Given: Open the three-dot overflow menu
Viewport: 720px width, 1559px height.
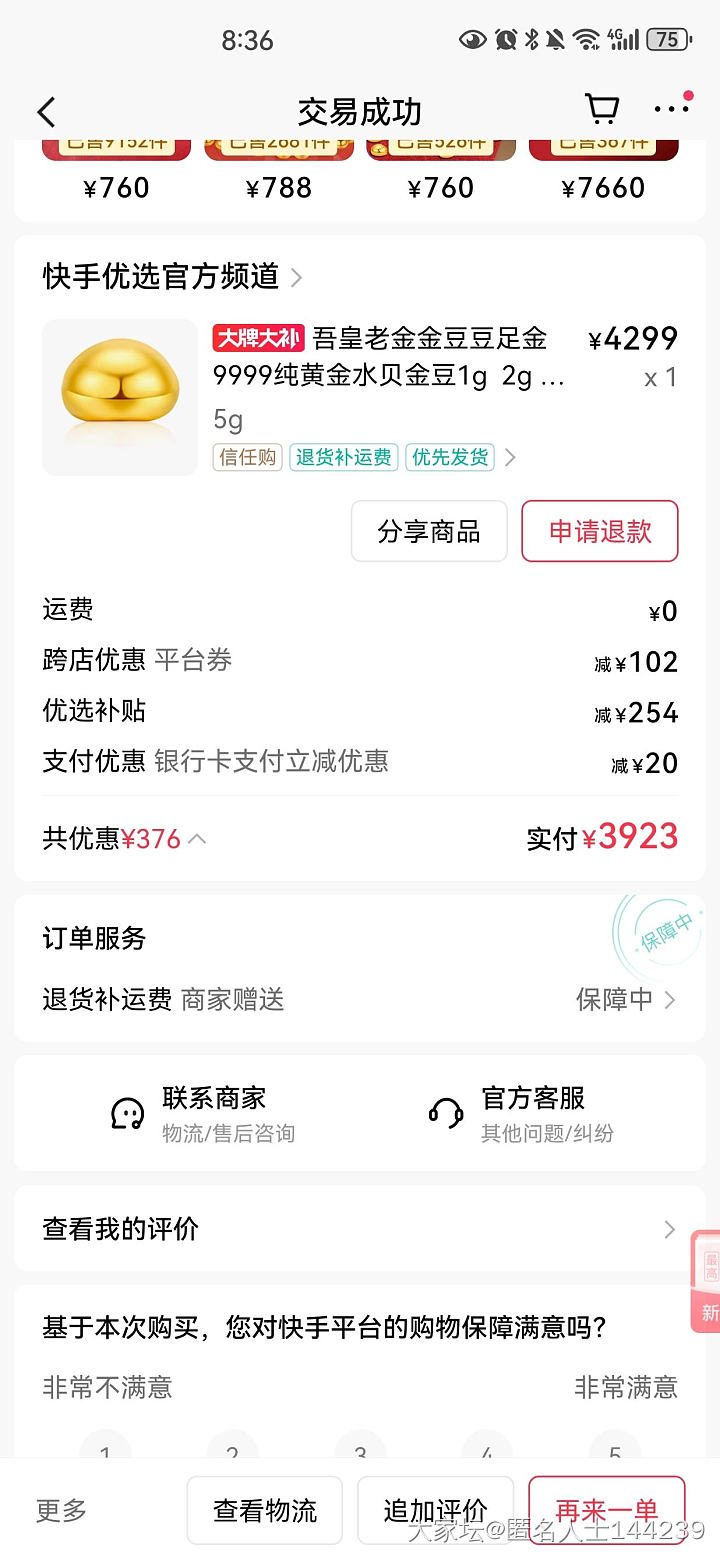Looking at the screenshot, I should 671,109.
